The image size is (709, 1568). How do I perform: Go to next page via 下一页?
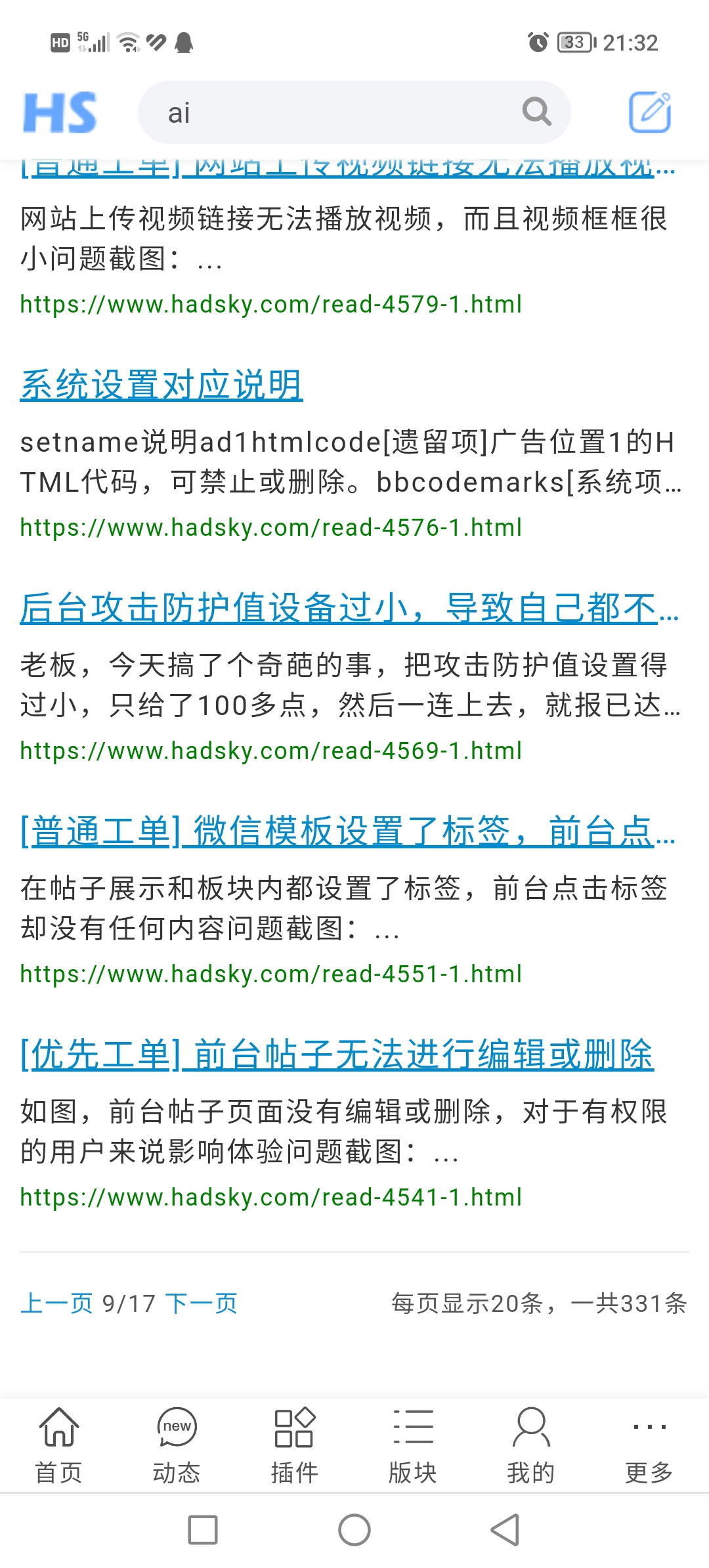tap(202, 1303)
